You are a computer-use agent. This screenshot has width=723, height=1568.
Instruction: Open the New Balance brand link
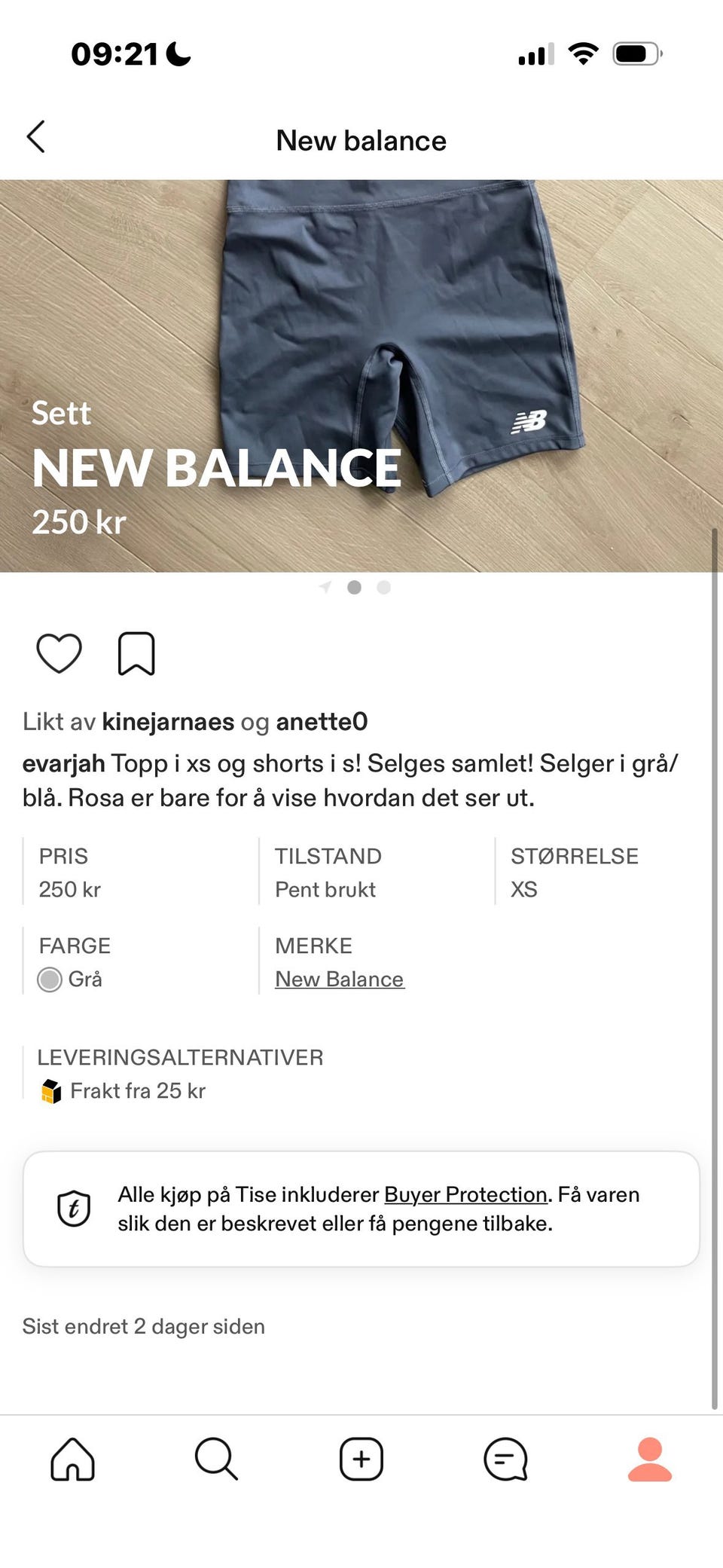339,979
